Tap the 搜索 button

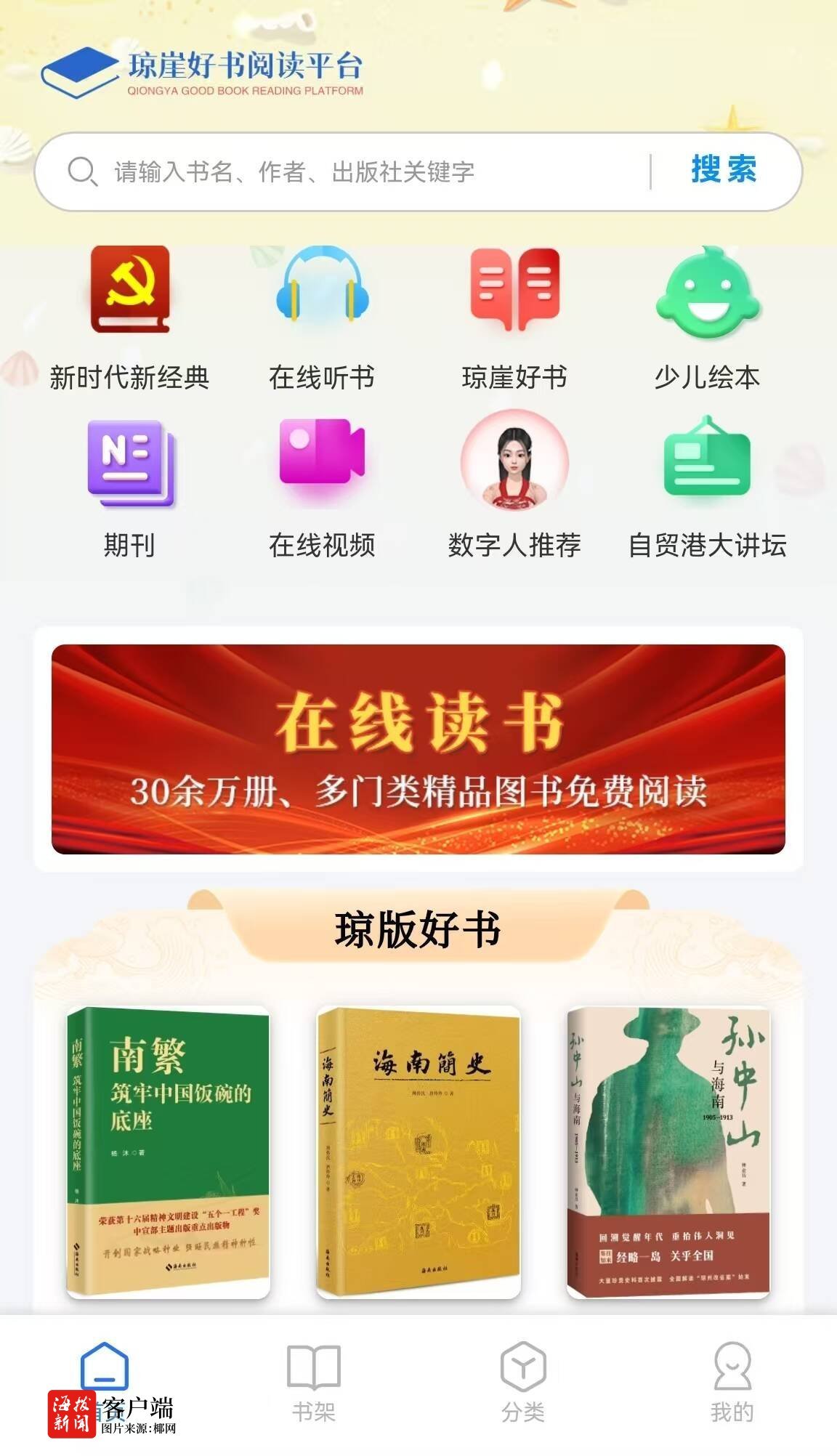(x=724, y=171)
